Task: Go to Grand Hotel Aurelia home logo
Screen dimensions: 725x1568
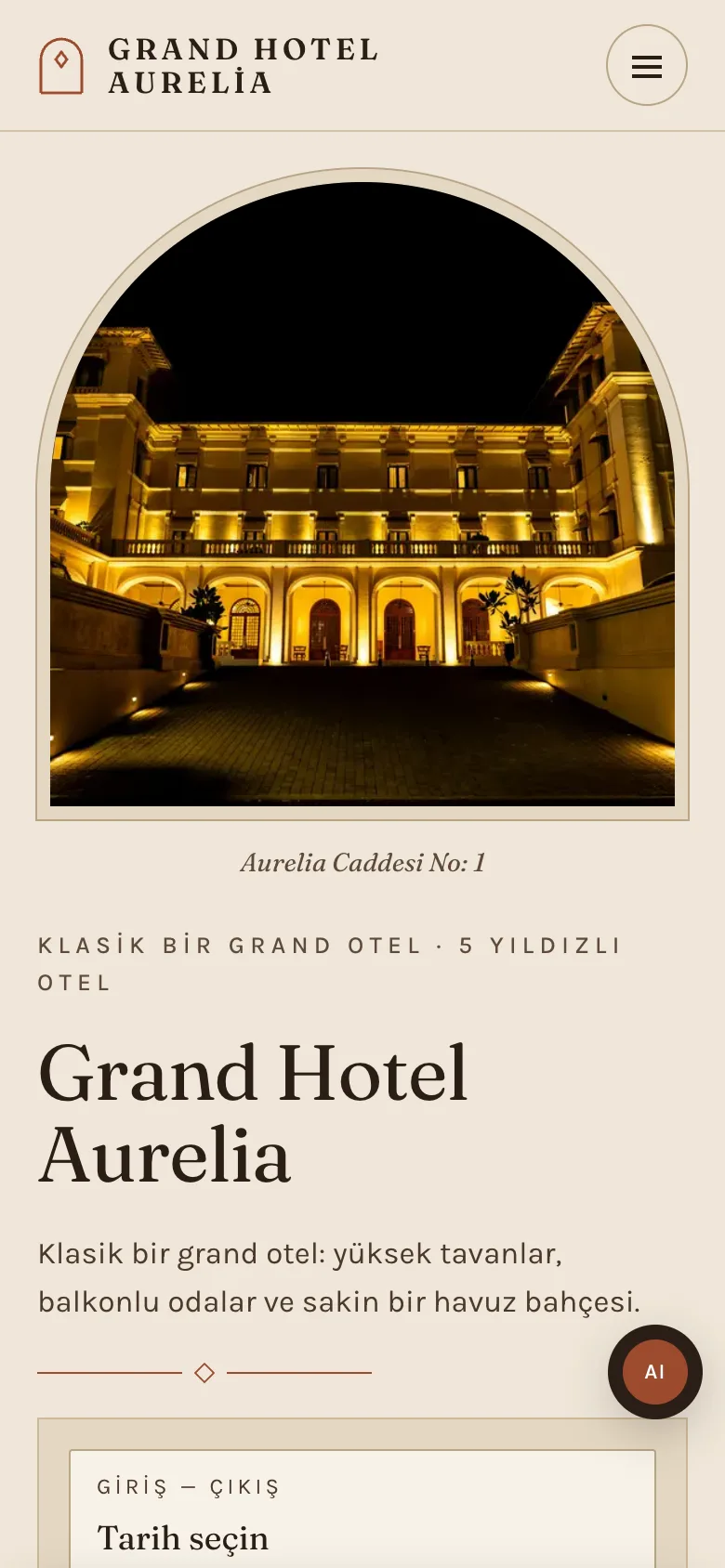Action: tap(209, 66)
